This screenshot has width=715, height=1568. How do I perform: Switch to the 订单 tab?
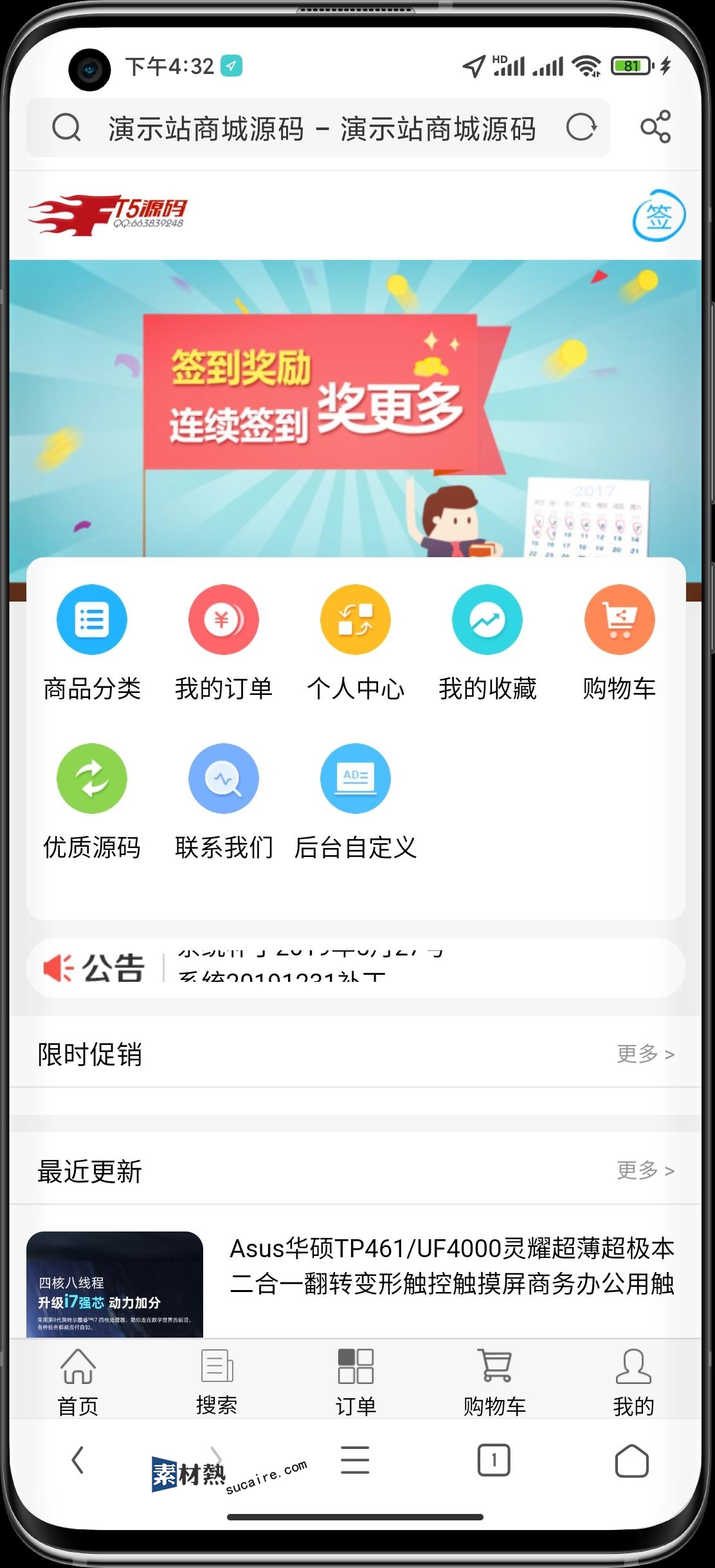pyautogui.click(x=356, y=1382)
